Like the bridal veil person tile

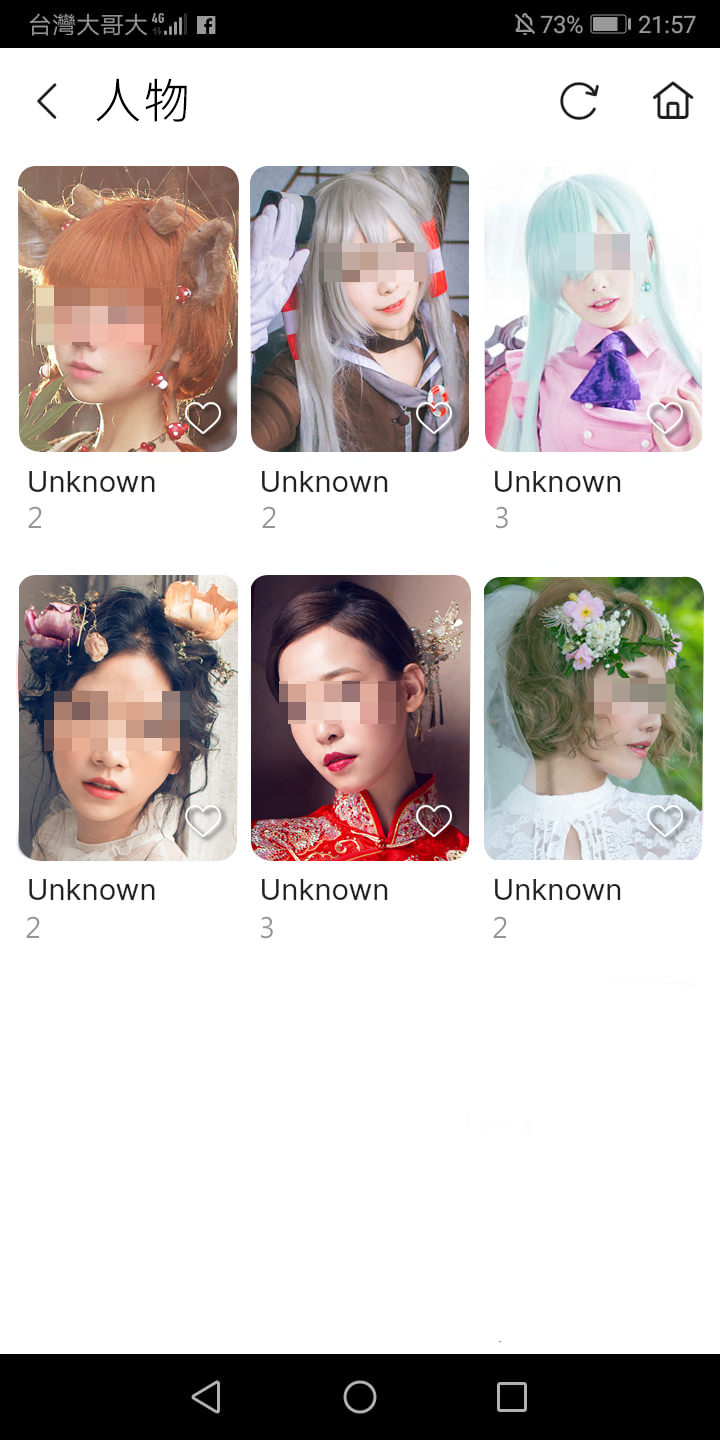[666, 821]
